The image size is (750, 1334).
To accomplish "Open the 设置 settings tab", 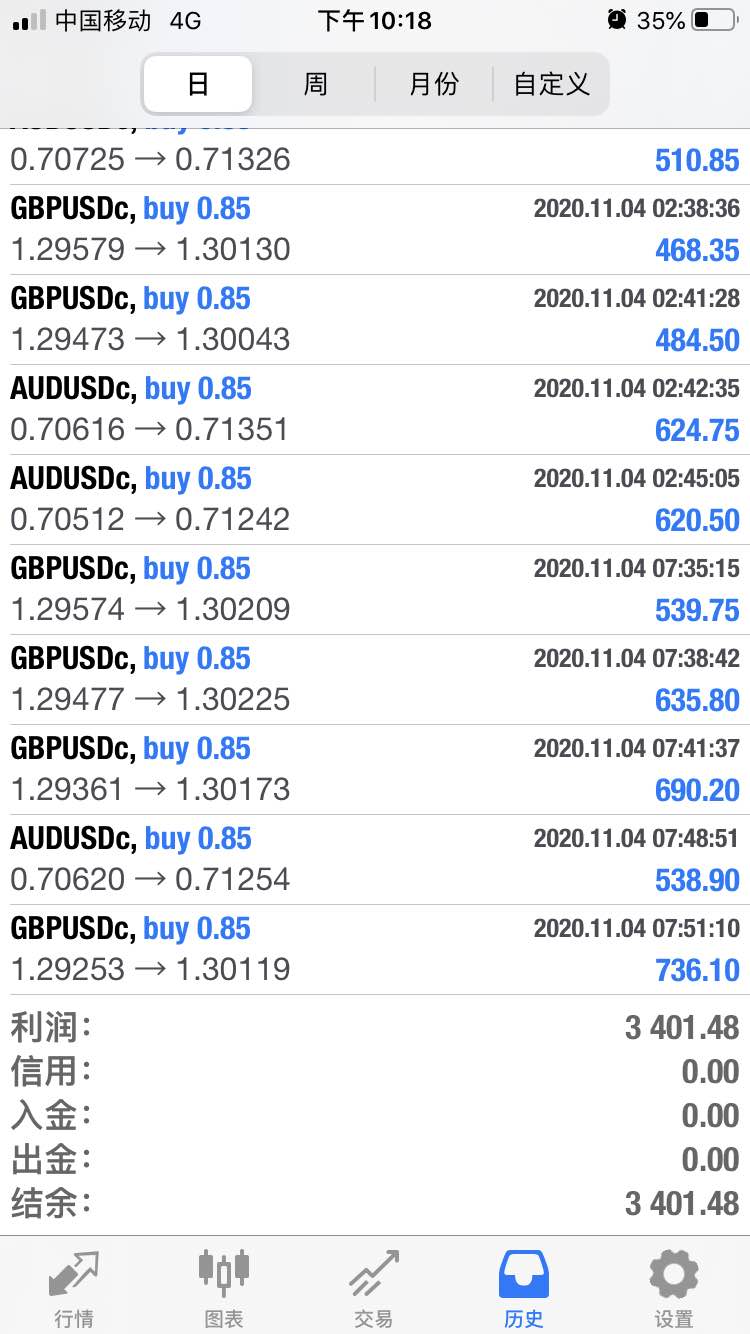I will [x=674, y=1287].
